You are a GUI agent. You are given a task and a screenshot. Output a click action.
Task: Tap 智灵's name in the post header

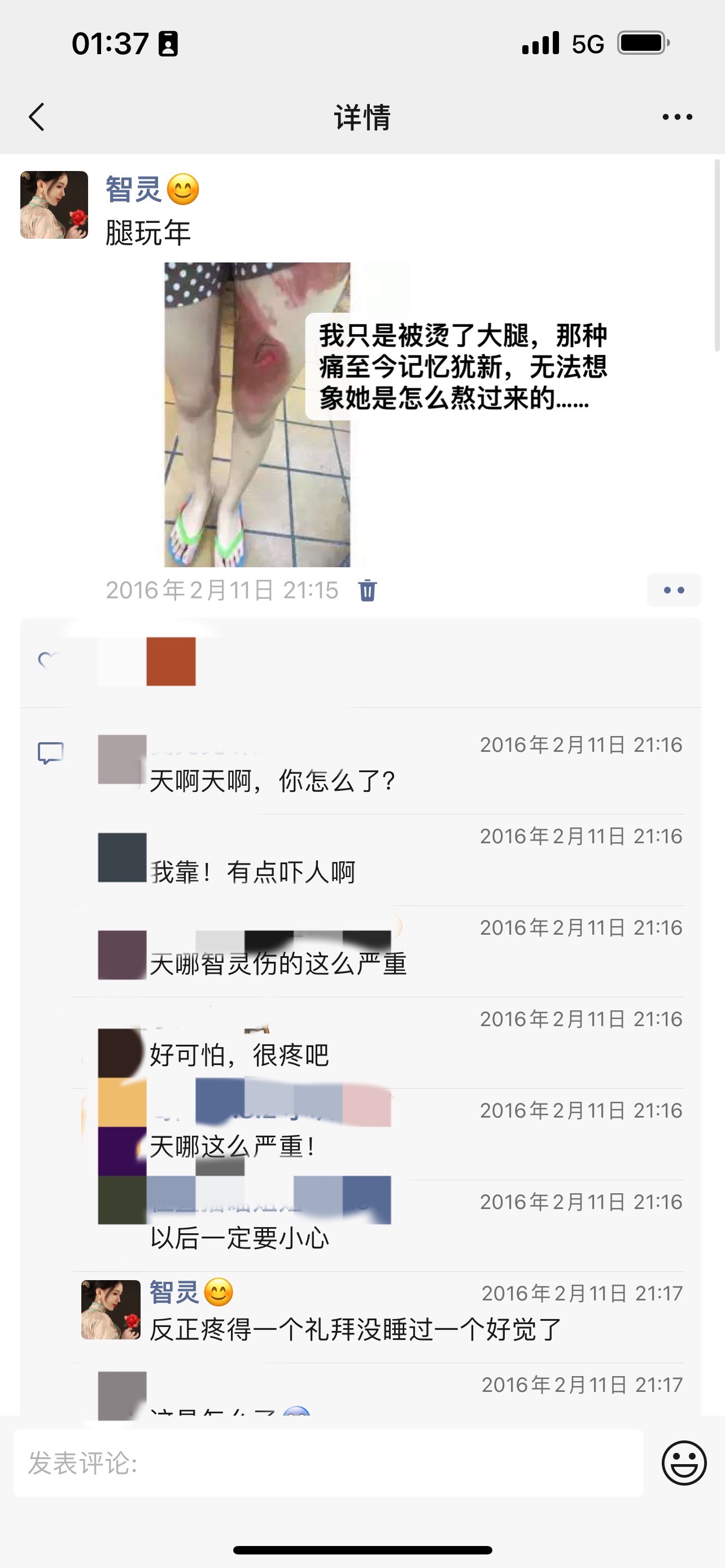click(x=133, y=189)
